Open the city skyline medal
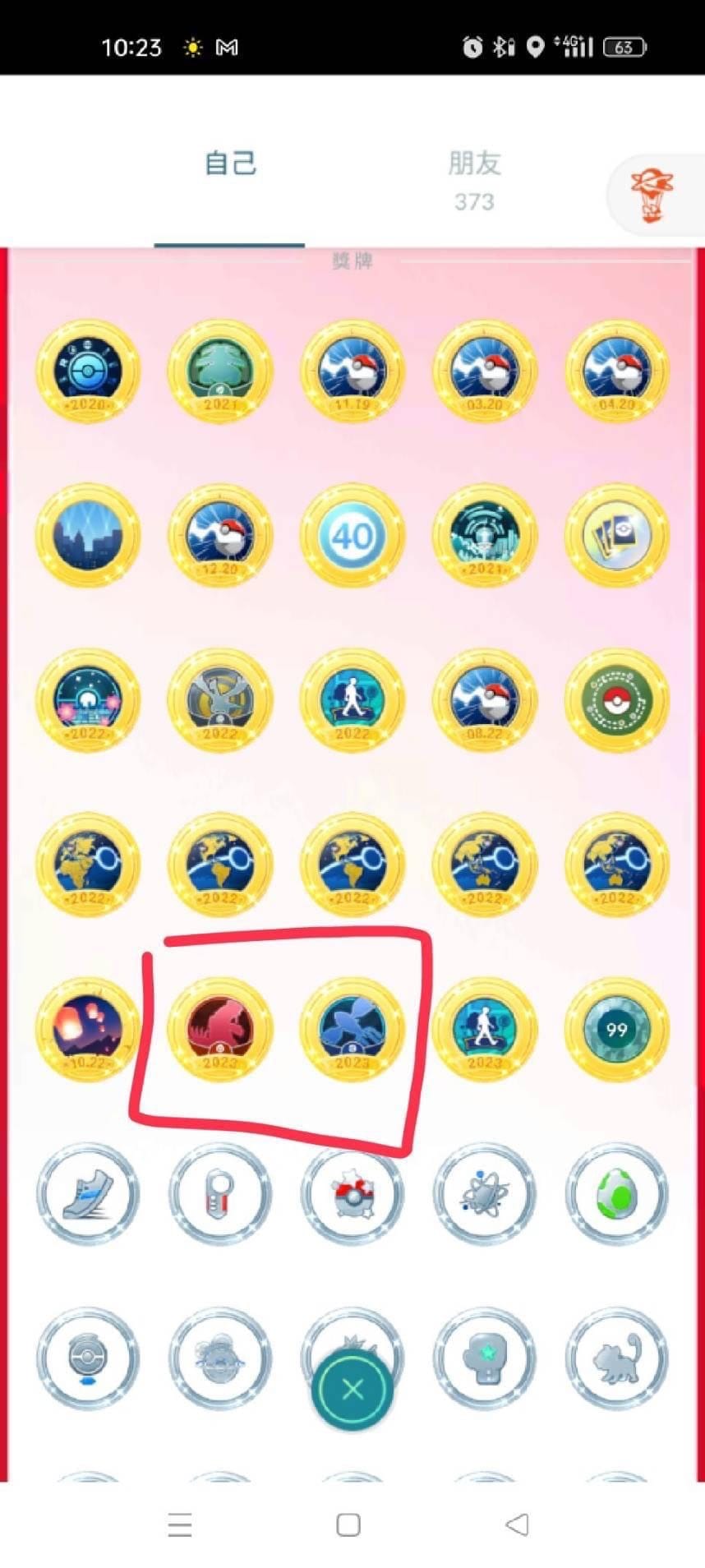This screenshot has width=705, height=1568. [88, 536]
